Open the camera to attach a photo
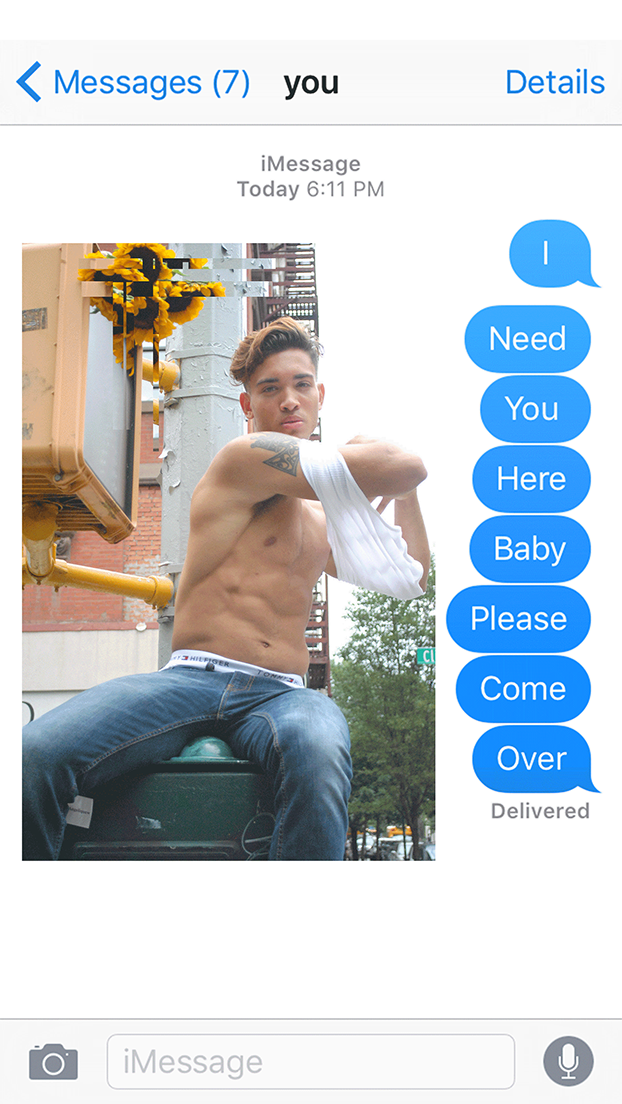This screenshot has height=1104, width=622. click(x=53, y=1061)
